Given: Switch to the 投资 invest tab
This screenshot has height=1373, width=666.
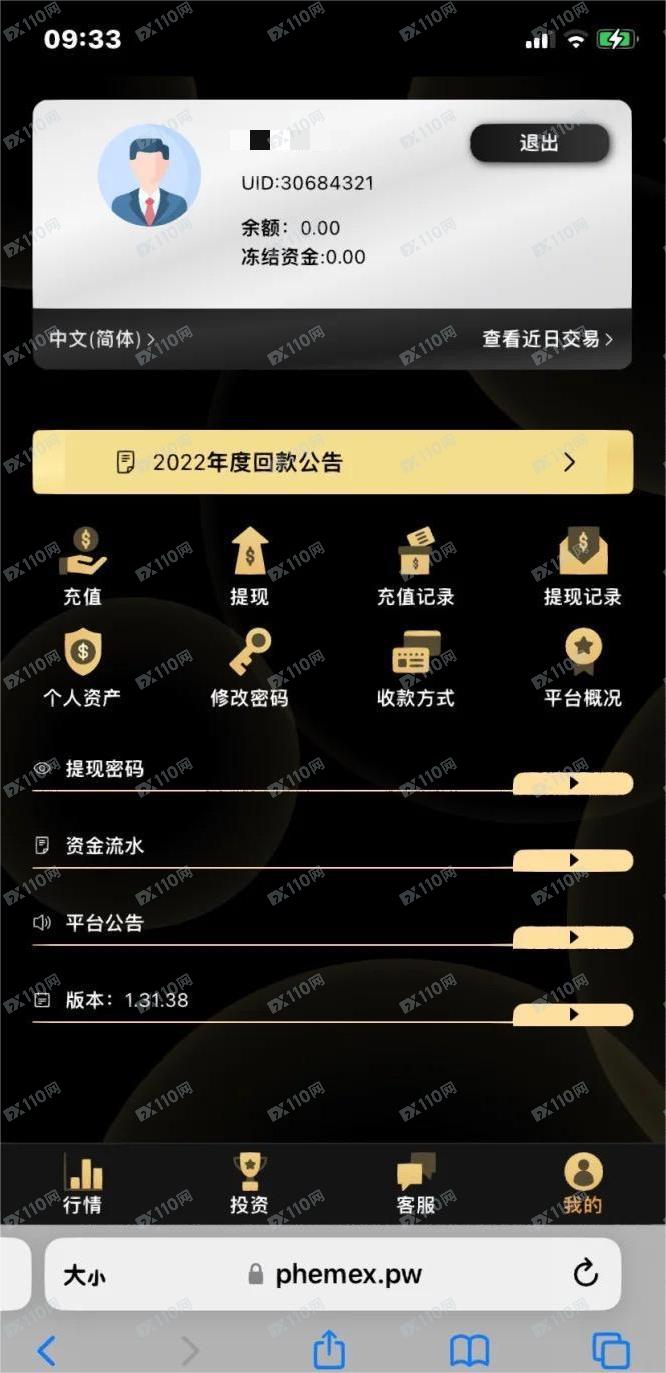Looking at the screenshot, I should [x=249, y=1185].
